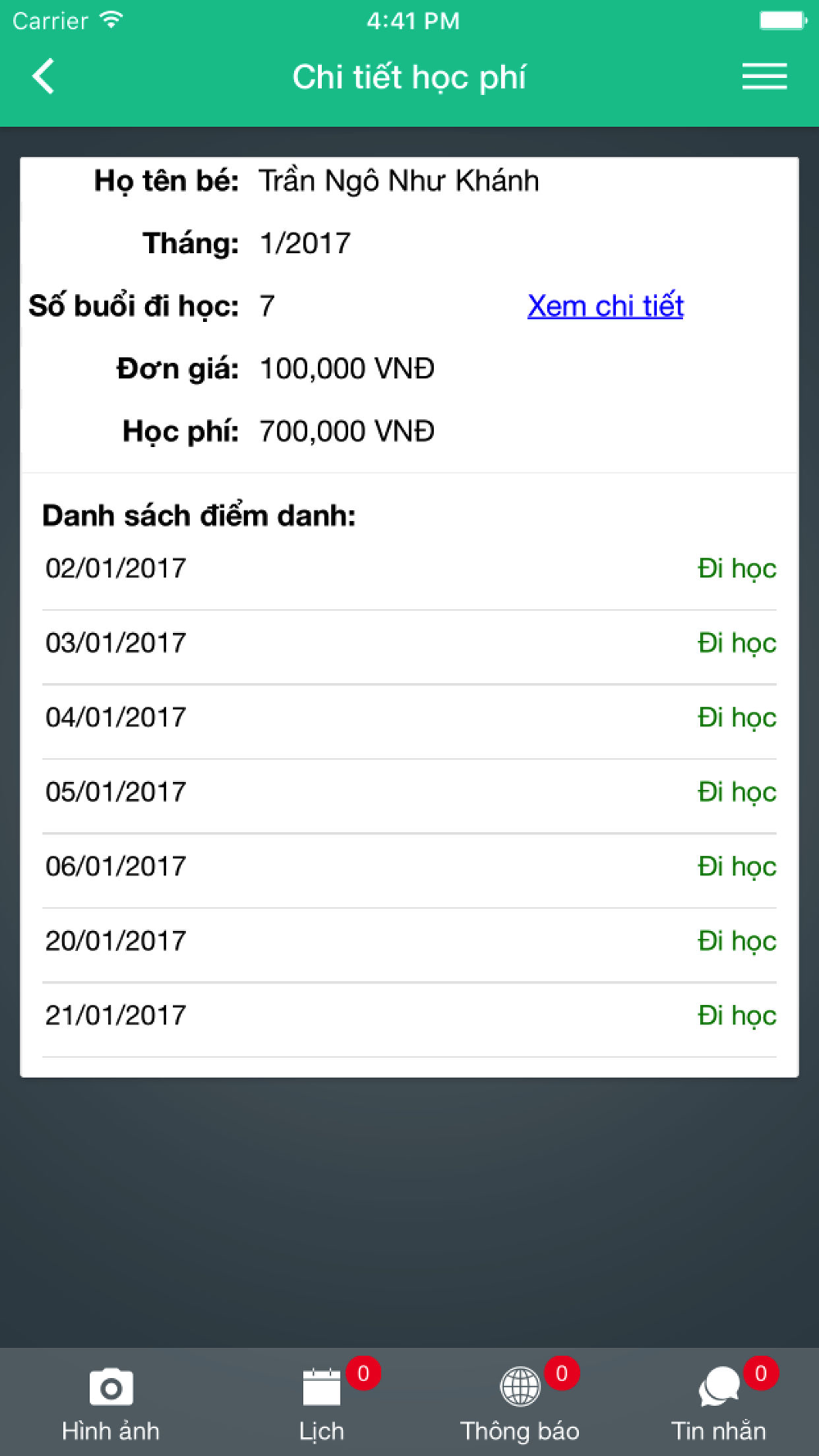
Task: Open the Tin nhắn tab
Action: 719,1404
